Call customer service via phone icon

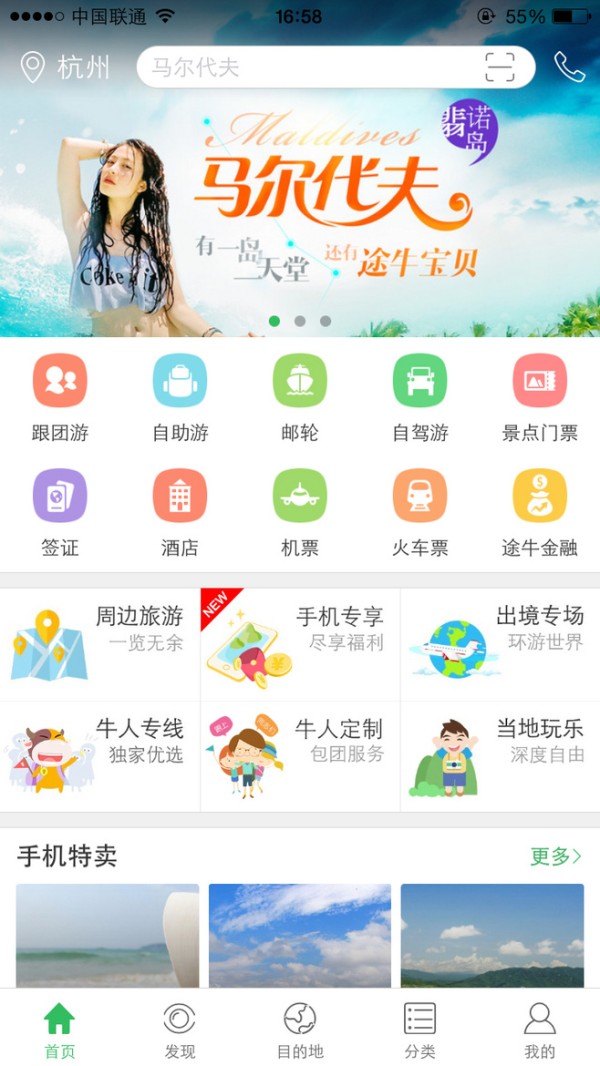click(569, 67)
